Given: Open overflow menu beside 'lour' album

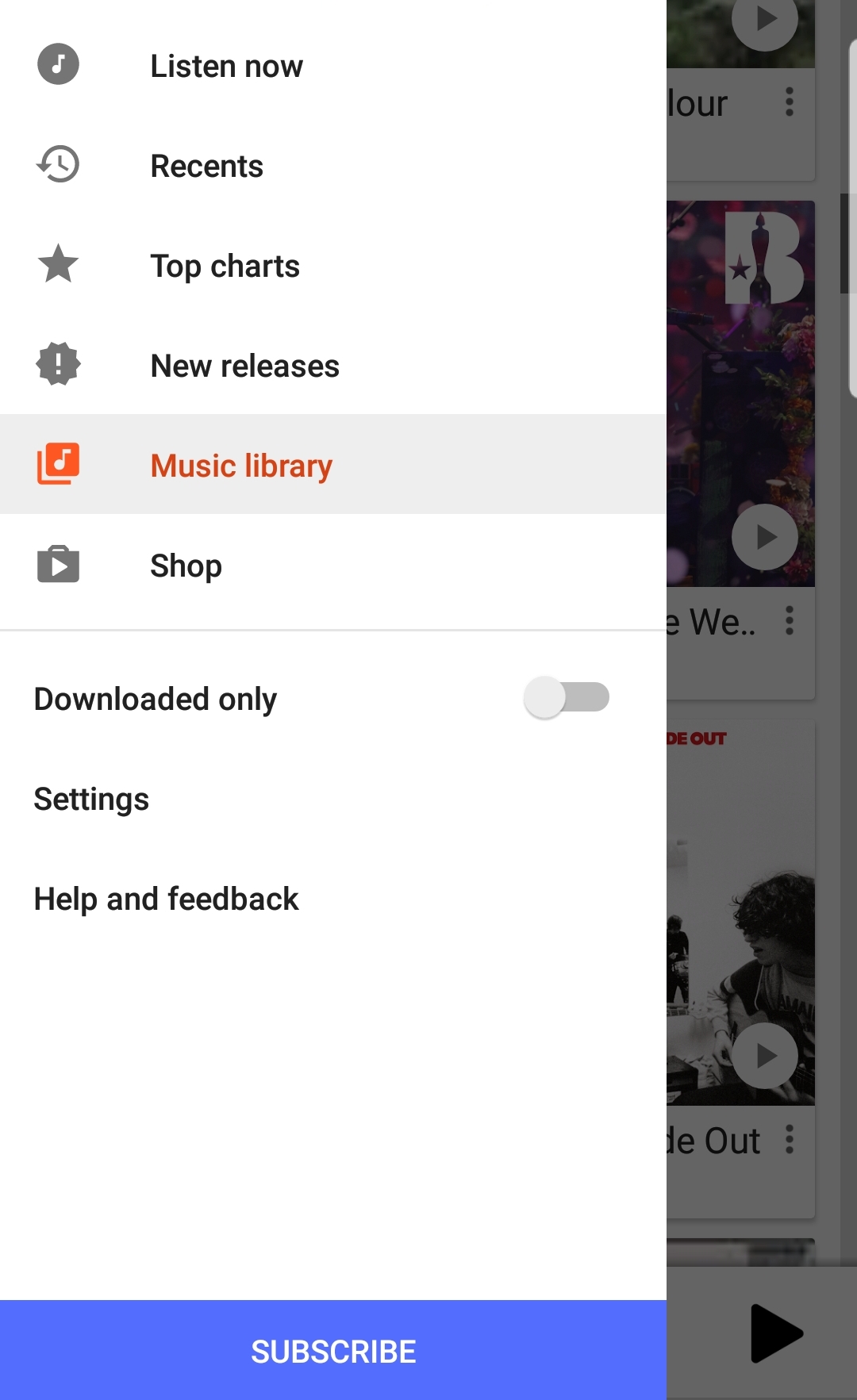Looking at the screenshot, I should 790,102.
